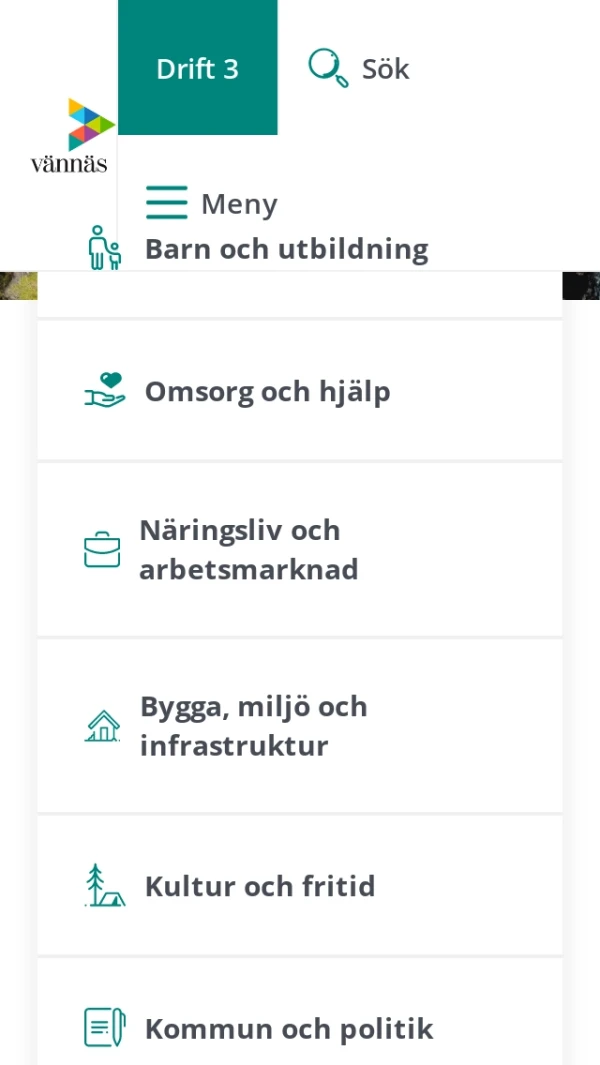
Task: Select Näringsliv och arbetsmarknad card
Action: point(299,549)
